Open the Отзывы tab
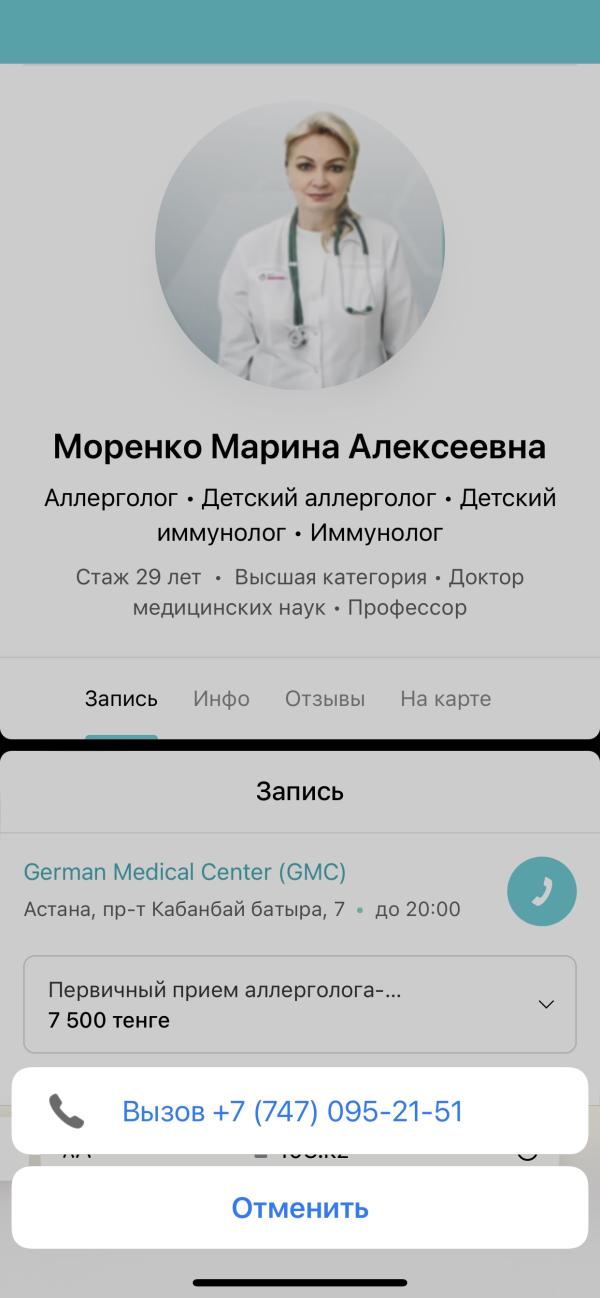600x1298 pixels. click(325, 699)
